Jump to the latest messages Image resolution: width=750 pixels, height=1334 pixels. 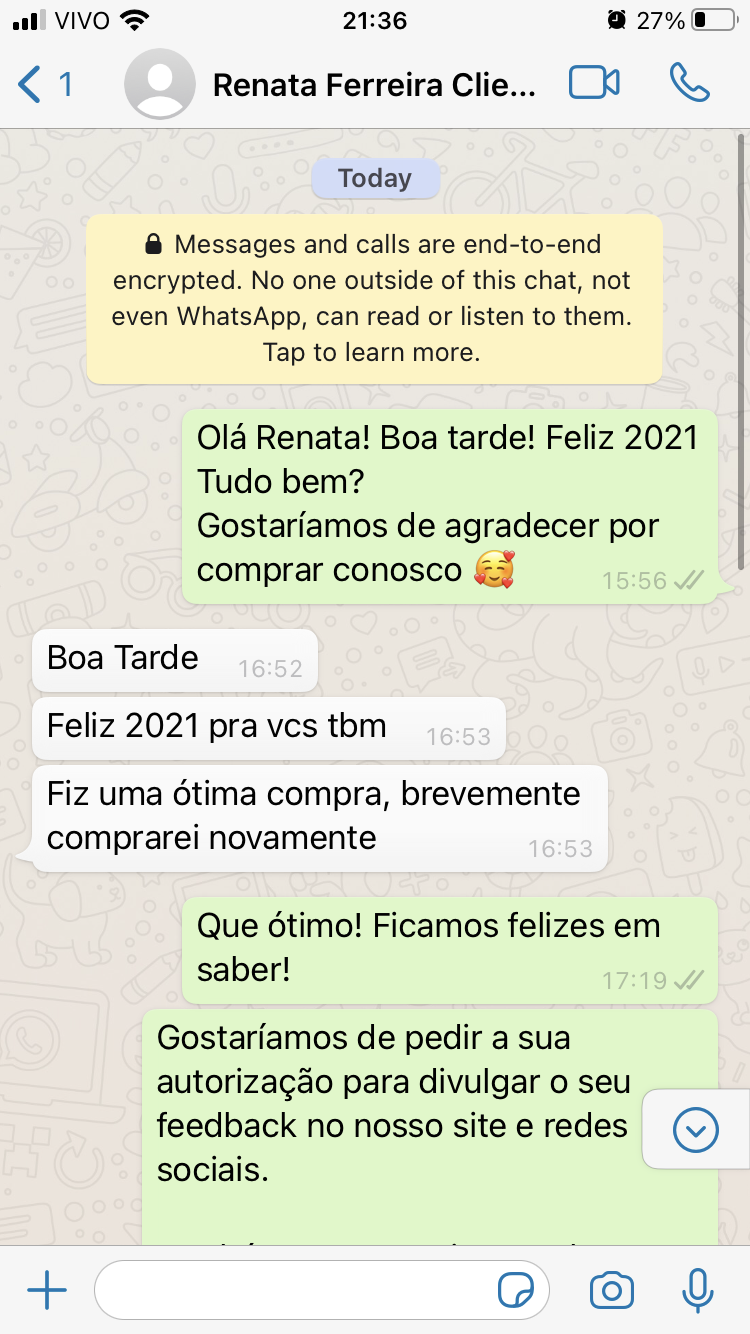tap(696, 1130)
